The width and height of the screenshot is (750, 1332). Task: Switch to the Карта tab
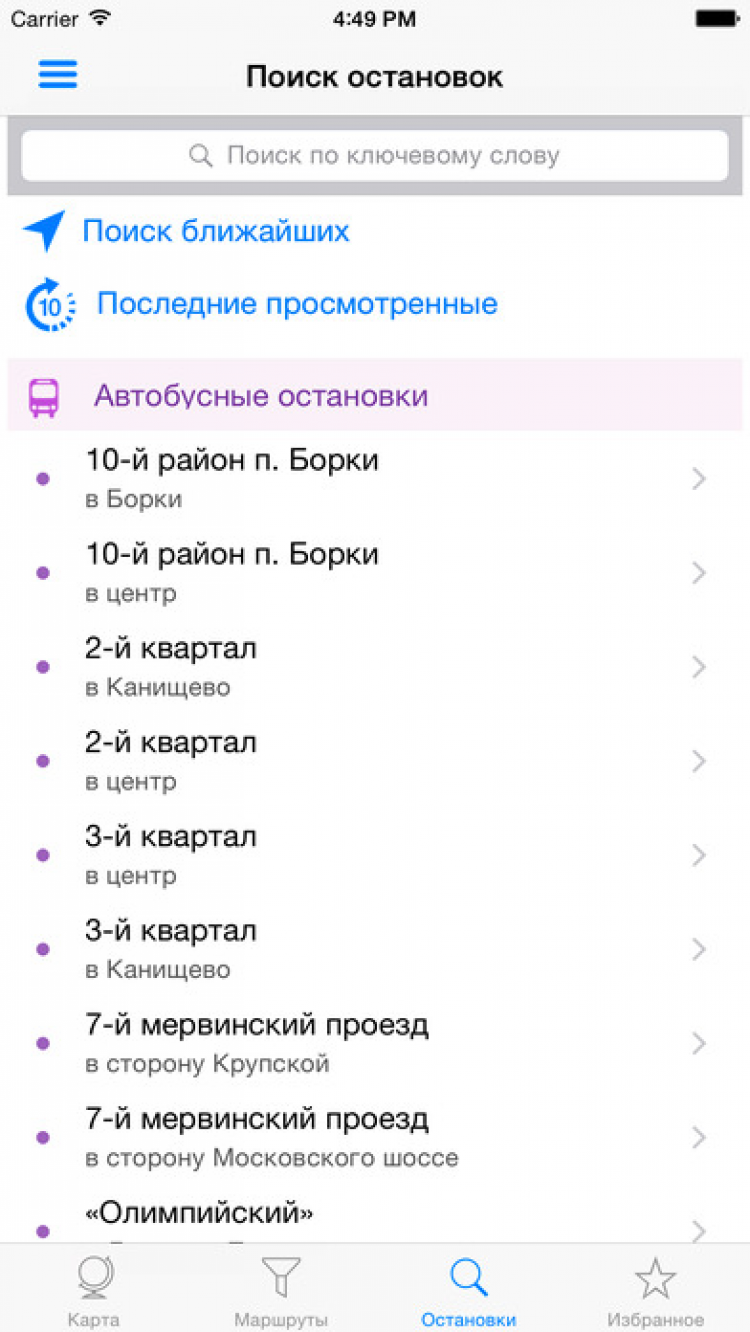tap(94, 1290)
